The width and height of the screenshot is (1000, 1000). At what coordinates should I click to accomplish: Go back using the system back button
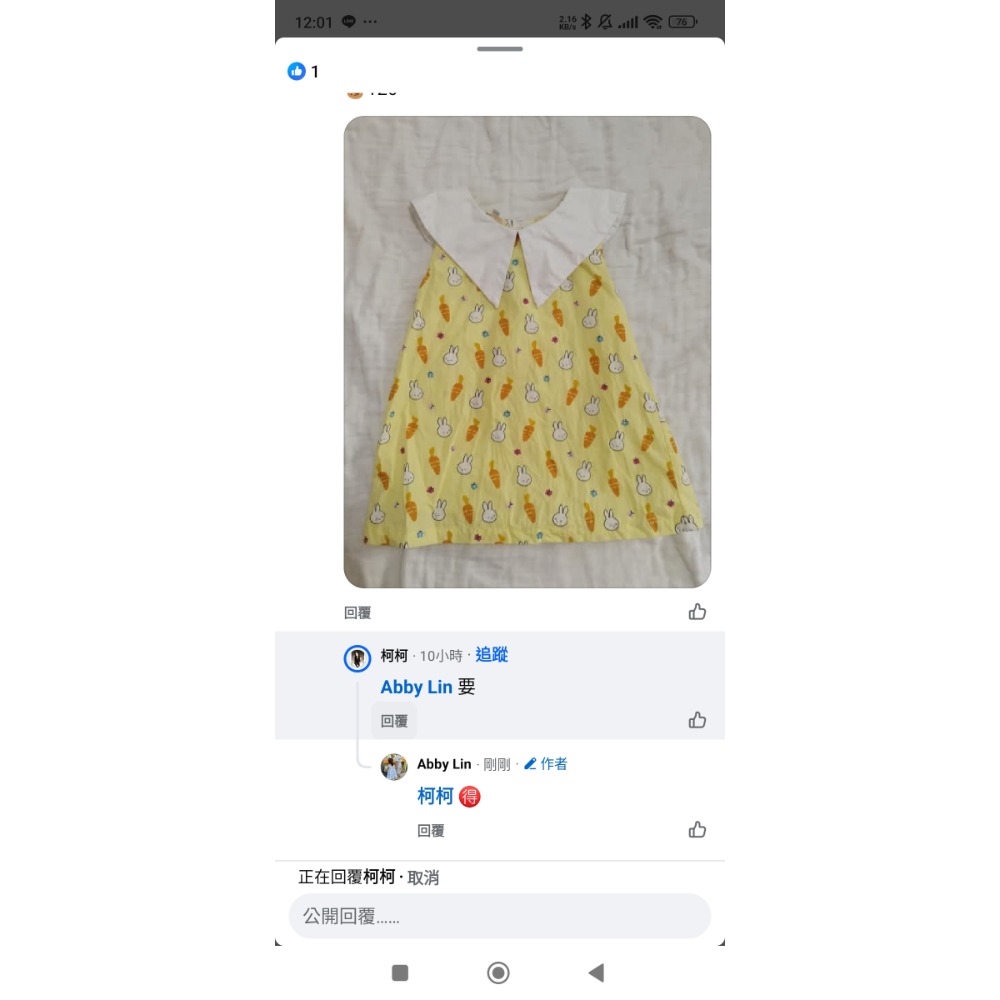point(596,973)
